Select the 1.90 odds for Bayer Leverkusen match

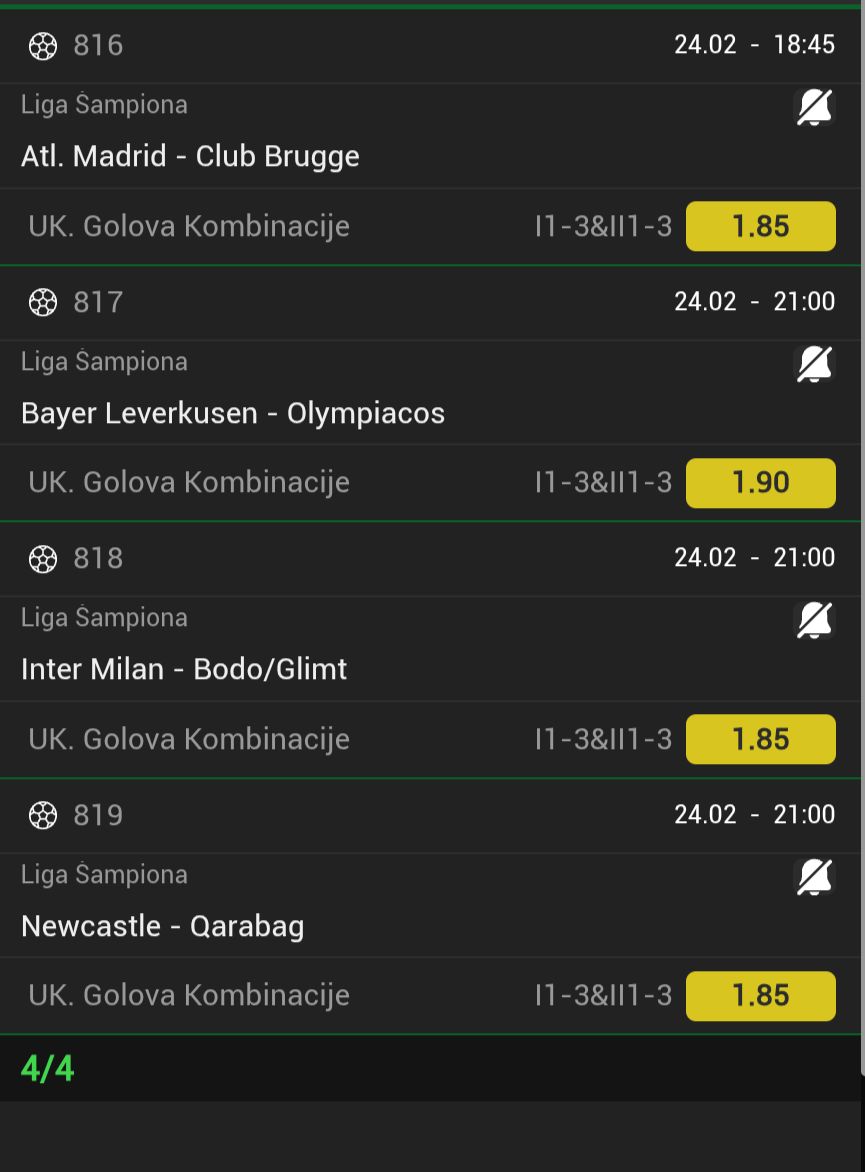(760, 483)
